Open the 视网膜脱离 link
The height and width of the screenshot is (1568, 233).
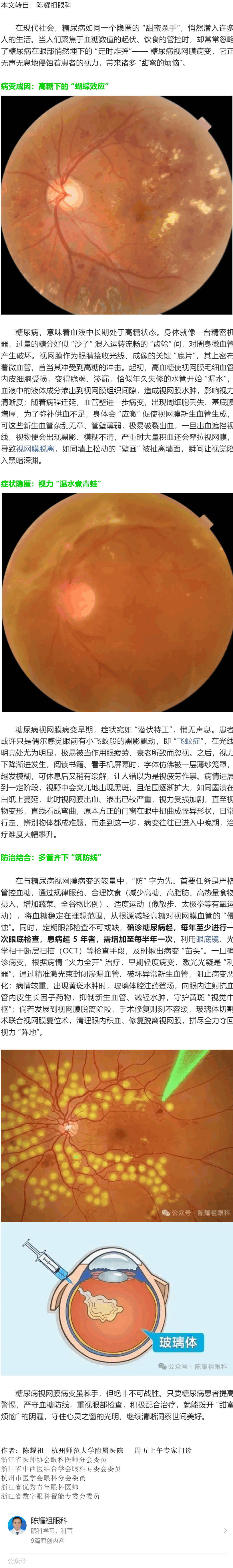click(x=35, y=449)
